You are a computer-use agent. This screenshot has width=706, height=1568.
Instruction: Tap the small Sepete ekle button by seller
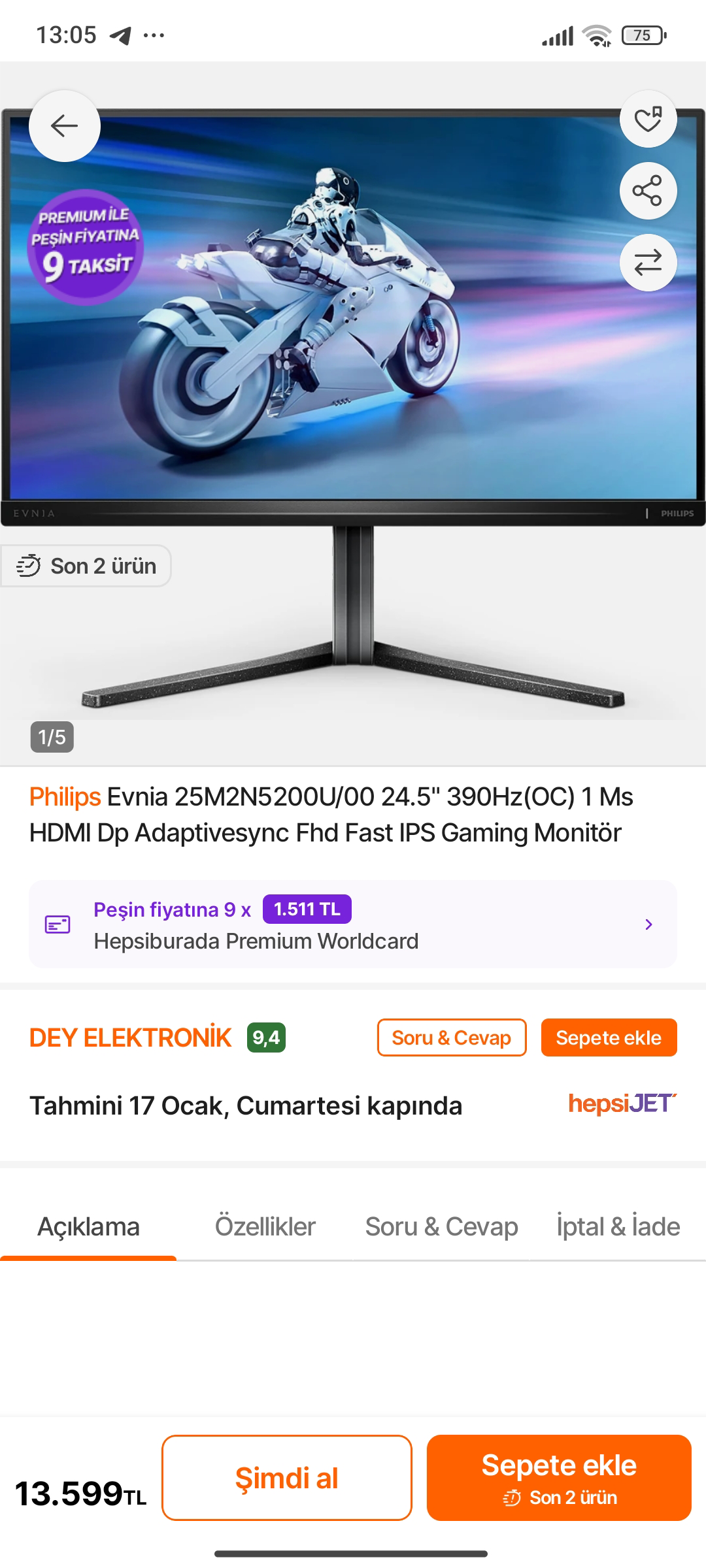[x=609, y=1037]
